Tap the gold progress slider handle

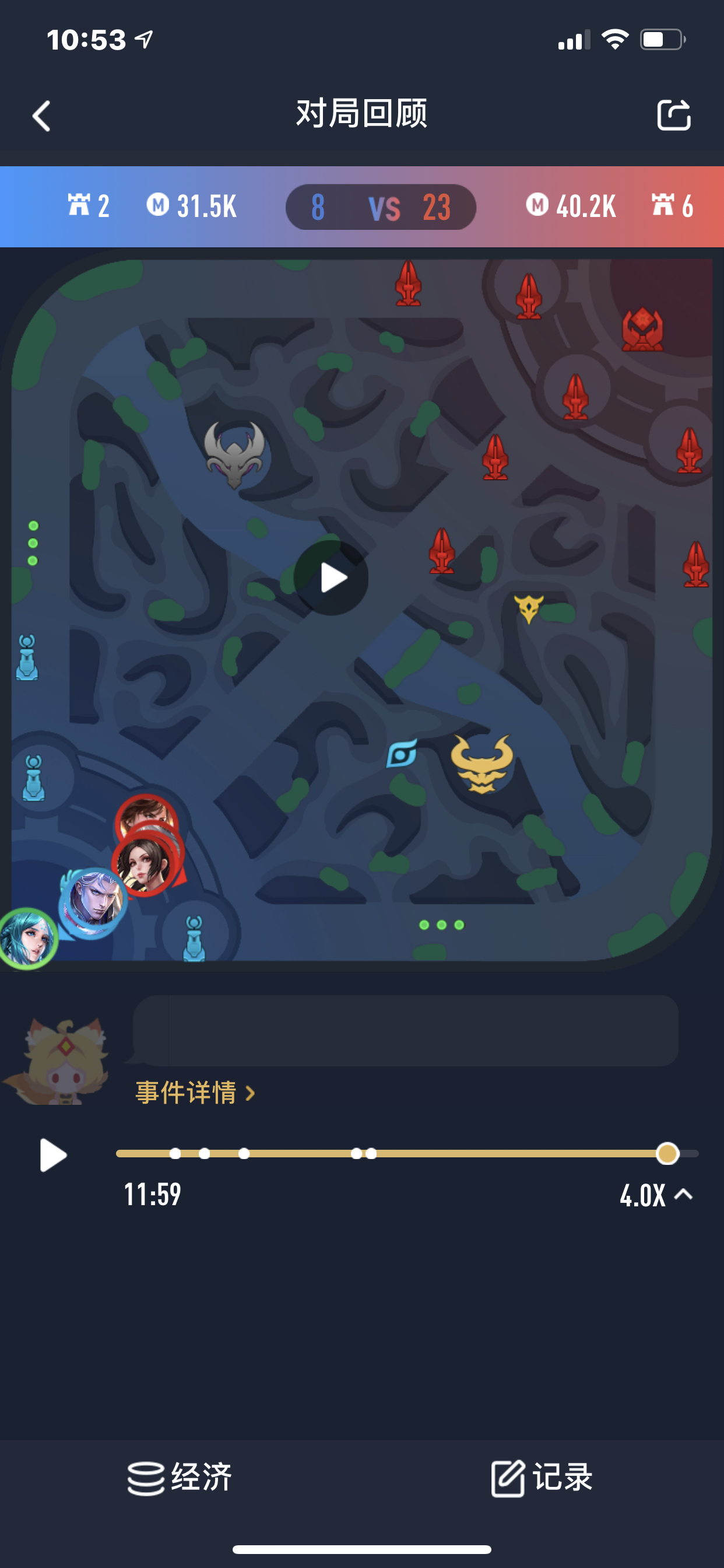pos(667,1153)
